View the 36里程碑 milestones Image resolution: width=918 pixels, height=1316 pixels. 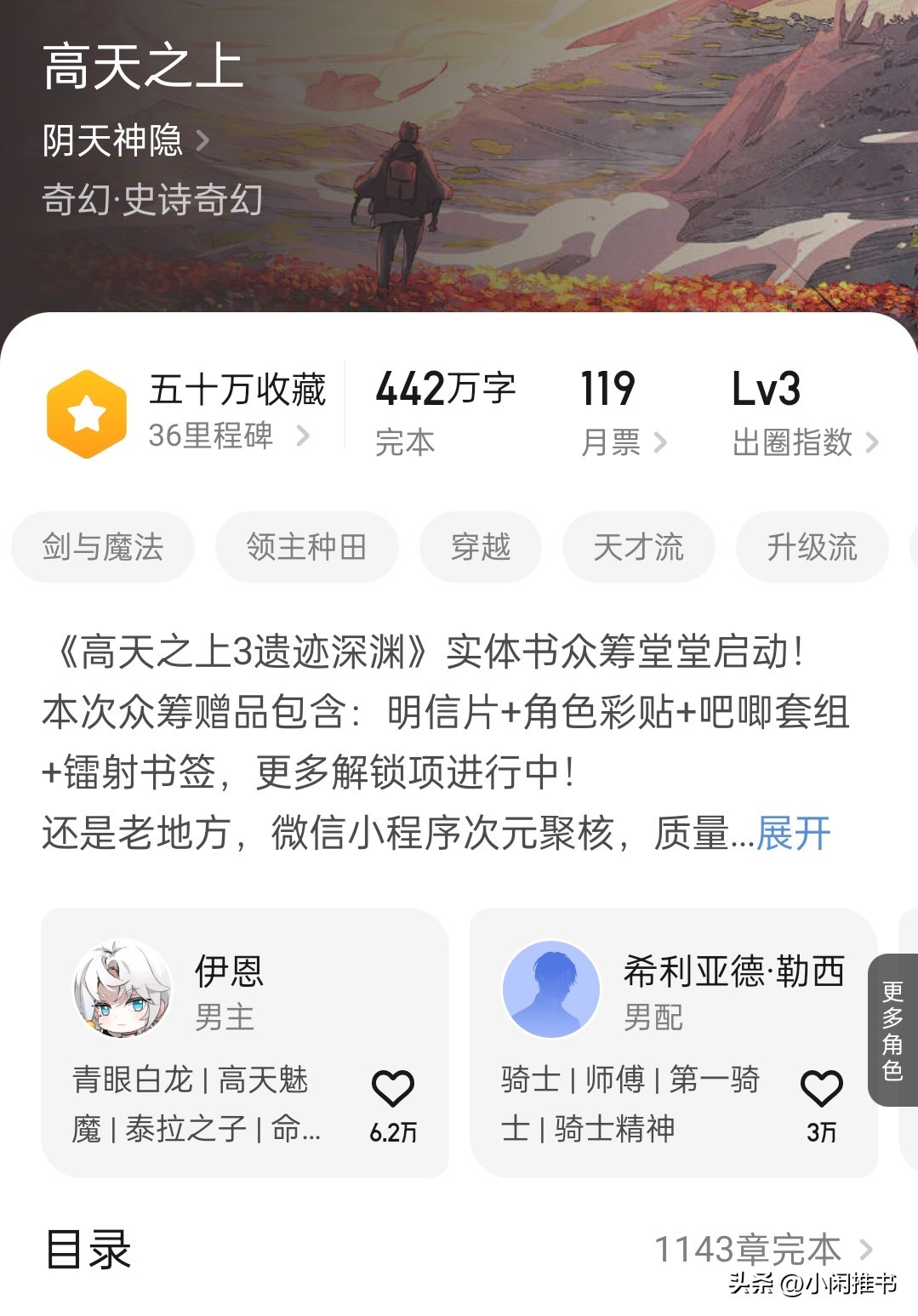pyautogui.click(x=228, y=436)
